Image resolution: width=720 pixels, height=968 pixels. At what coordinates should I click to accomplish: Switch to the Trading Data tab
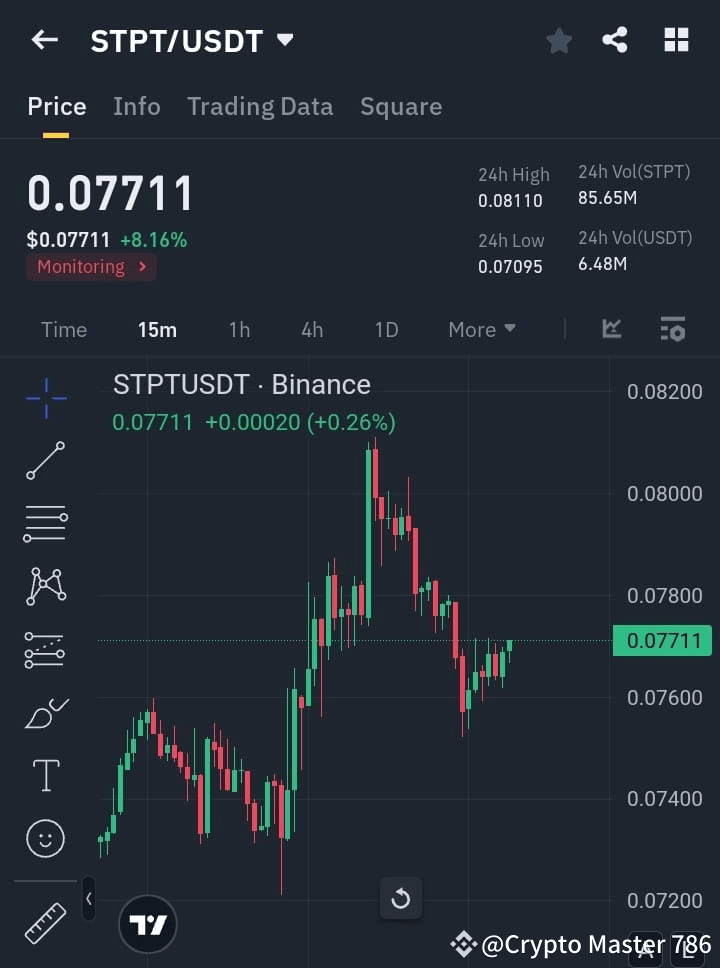[x=260, y=106]
